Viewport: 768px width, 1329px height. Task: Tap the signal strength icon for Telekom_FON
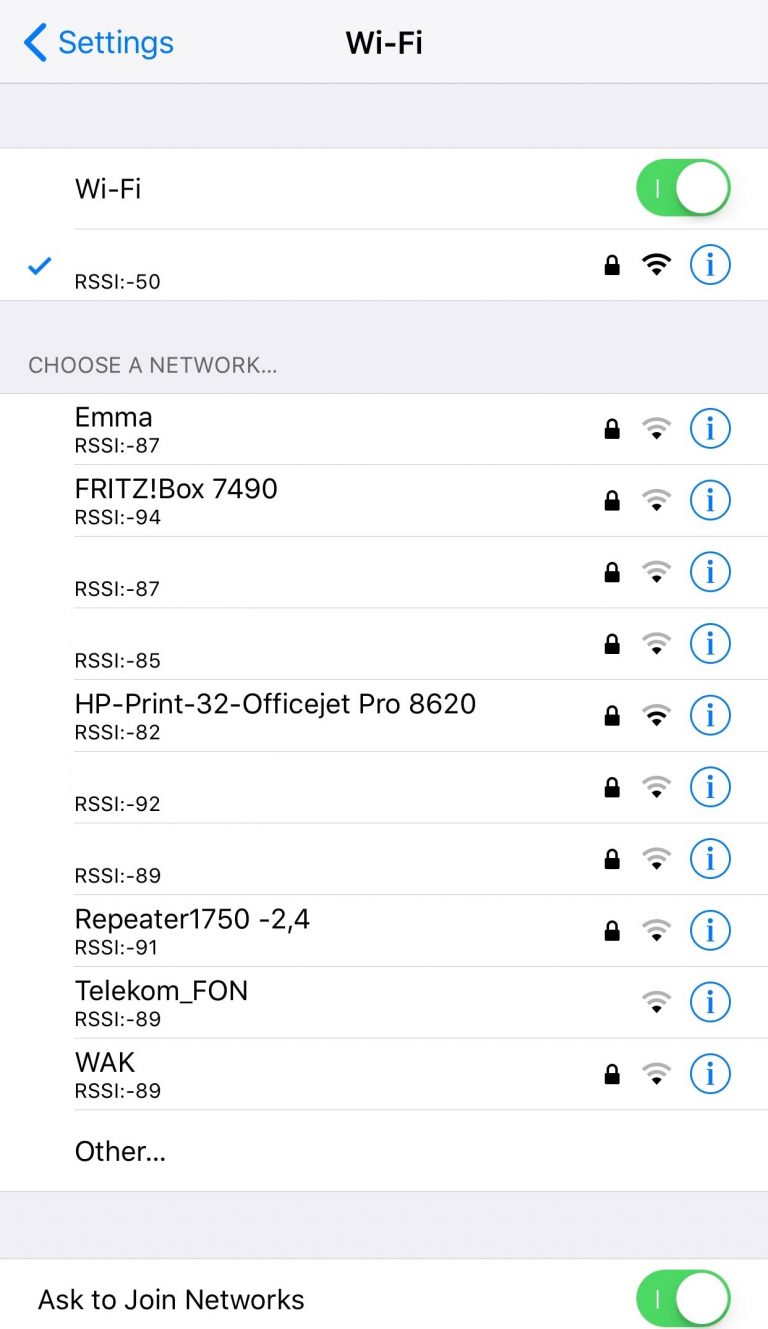tap(656, 1002)
